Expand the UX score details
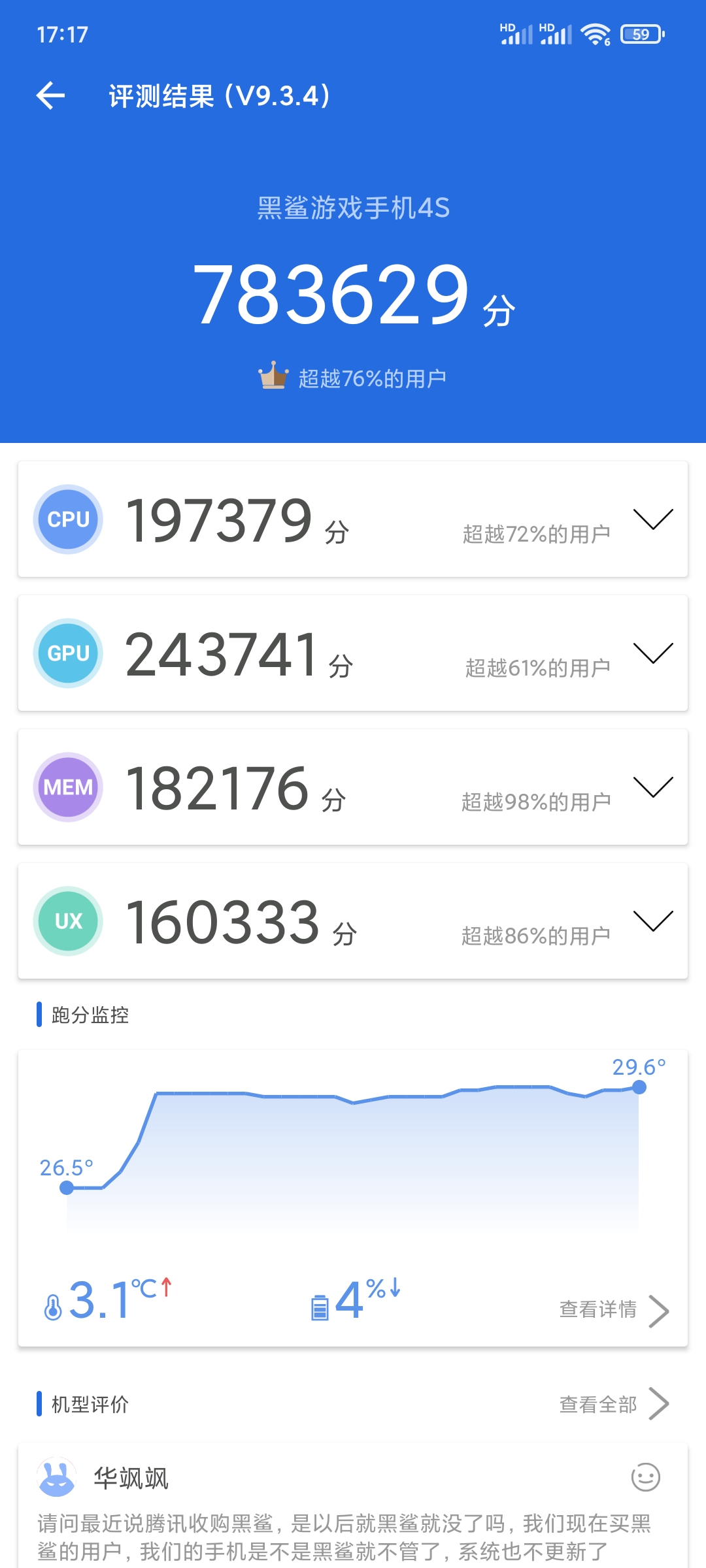 (653, 921)
